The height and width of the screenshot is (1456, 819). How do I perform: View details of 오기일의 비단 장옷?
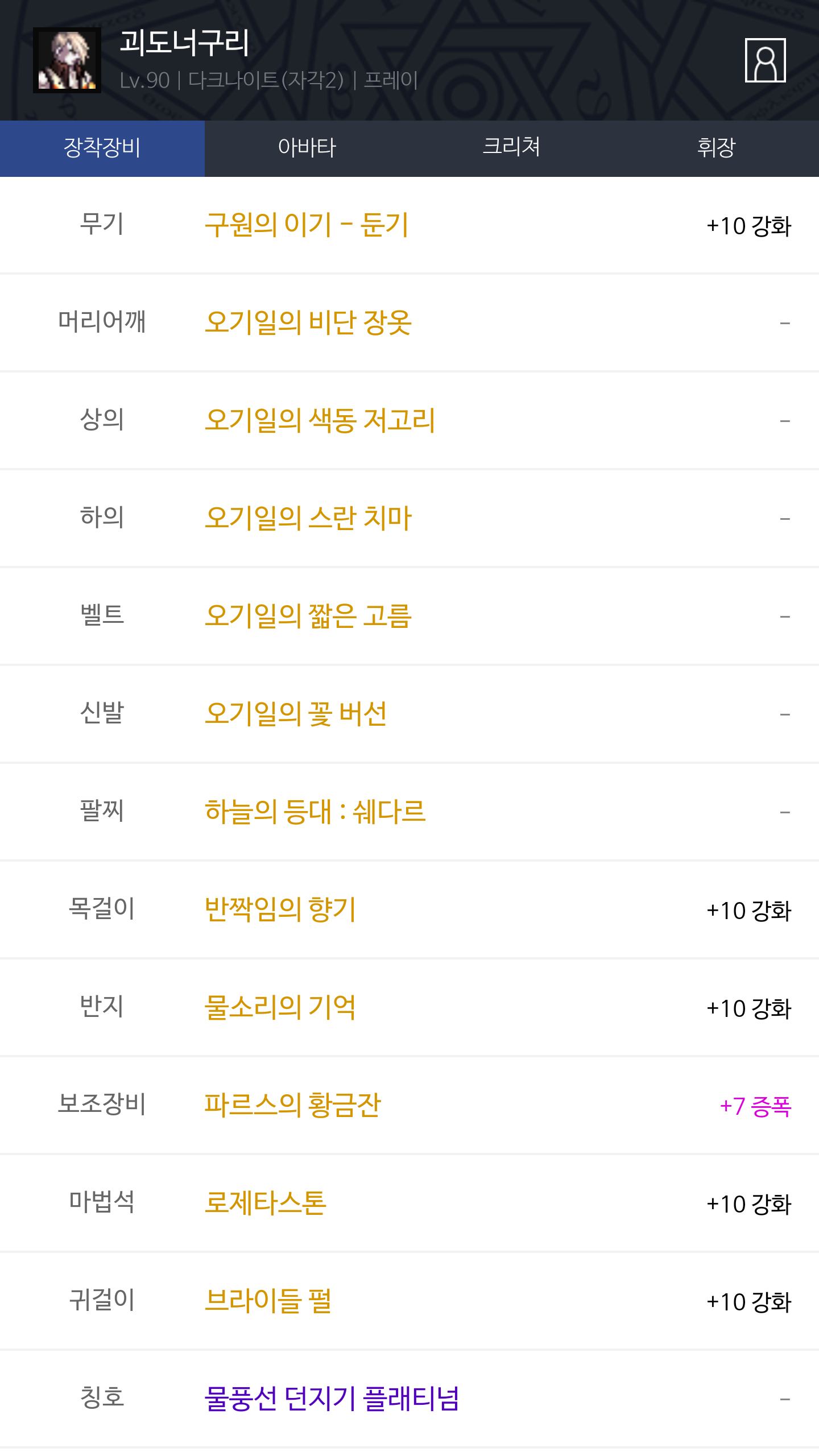308,323
